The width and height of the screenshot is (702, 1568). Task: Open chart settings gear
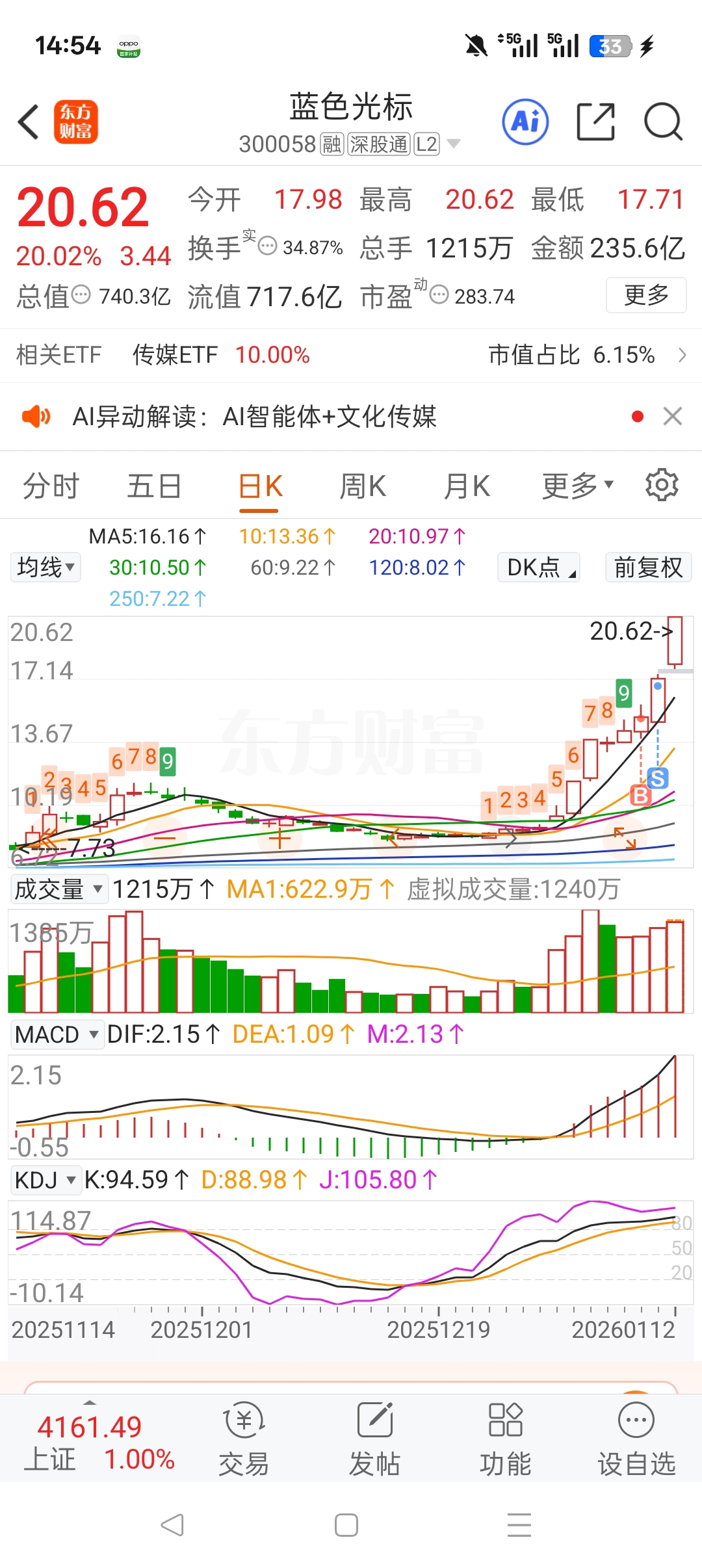(662, 485)
